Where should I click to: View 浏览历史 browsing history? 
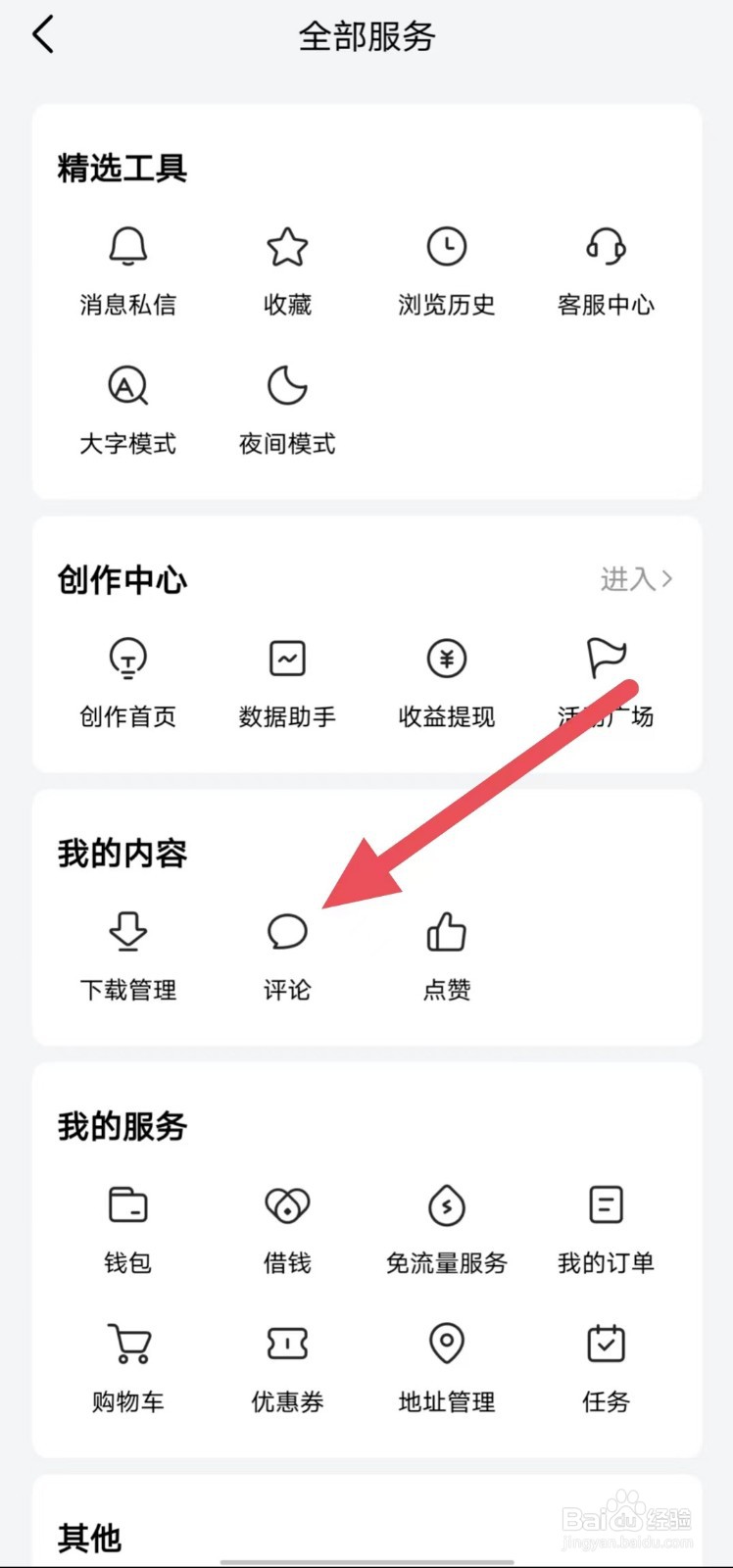[x=446, y=269]
